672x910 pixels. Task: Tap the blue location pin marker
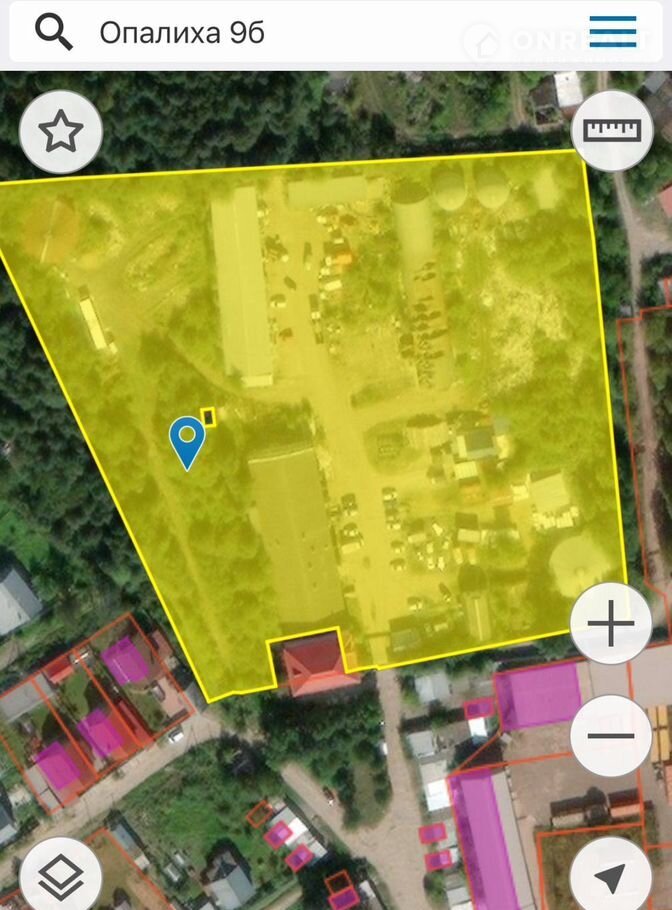[187, 441]
